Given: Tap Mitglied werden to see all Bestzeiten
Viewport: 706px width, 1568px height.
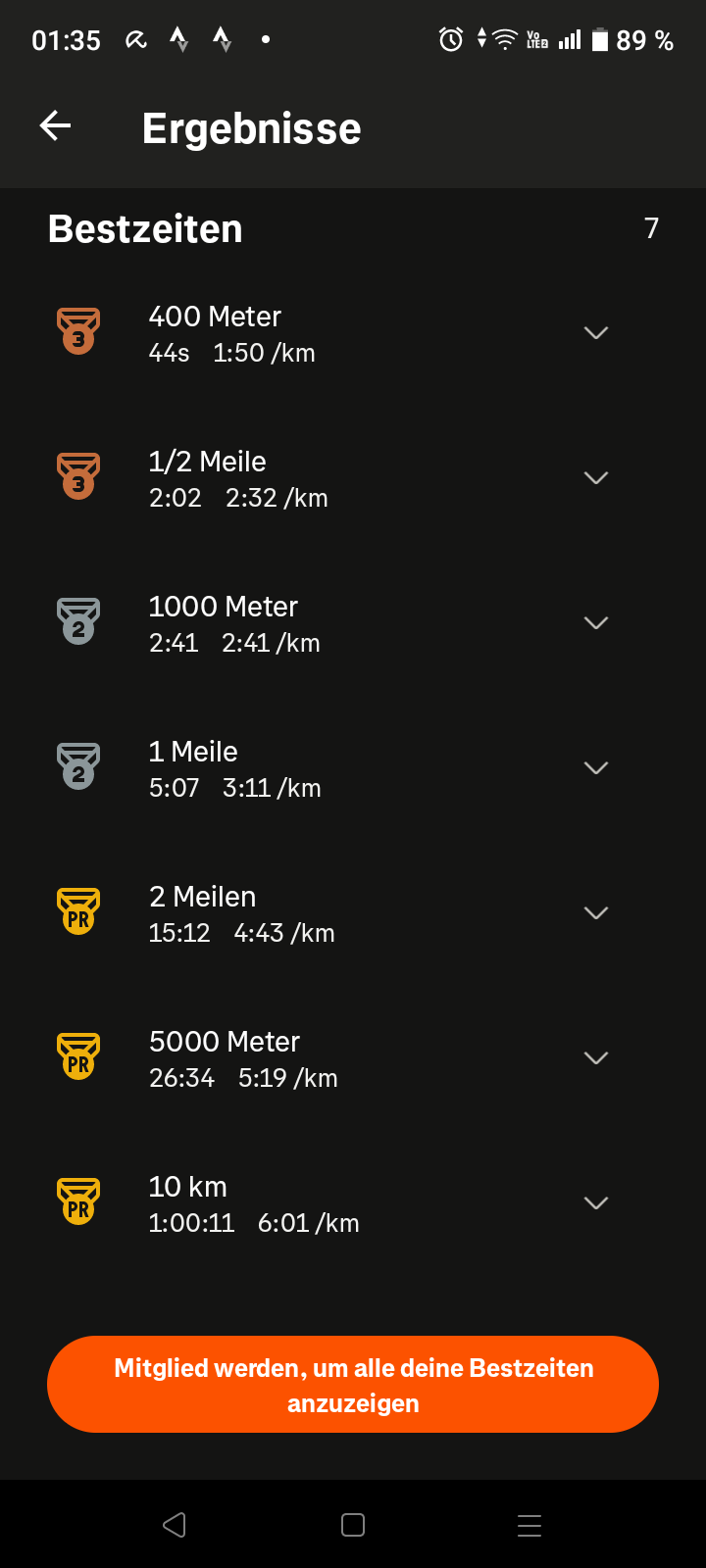Looking at the screenshot, I should [x=353, y=1385].
